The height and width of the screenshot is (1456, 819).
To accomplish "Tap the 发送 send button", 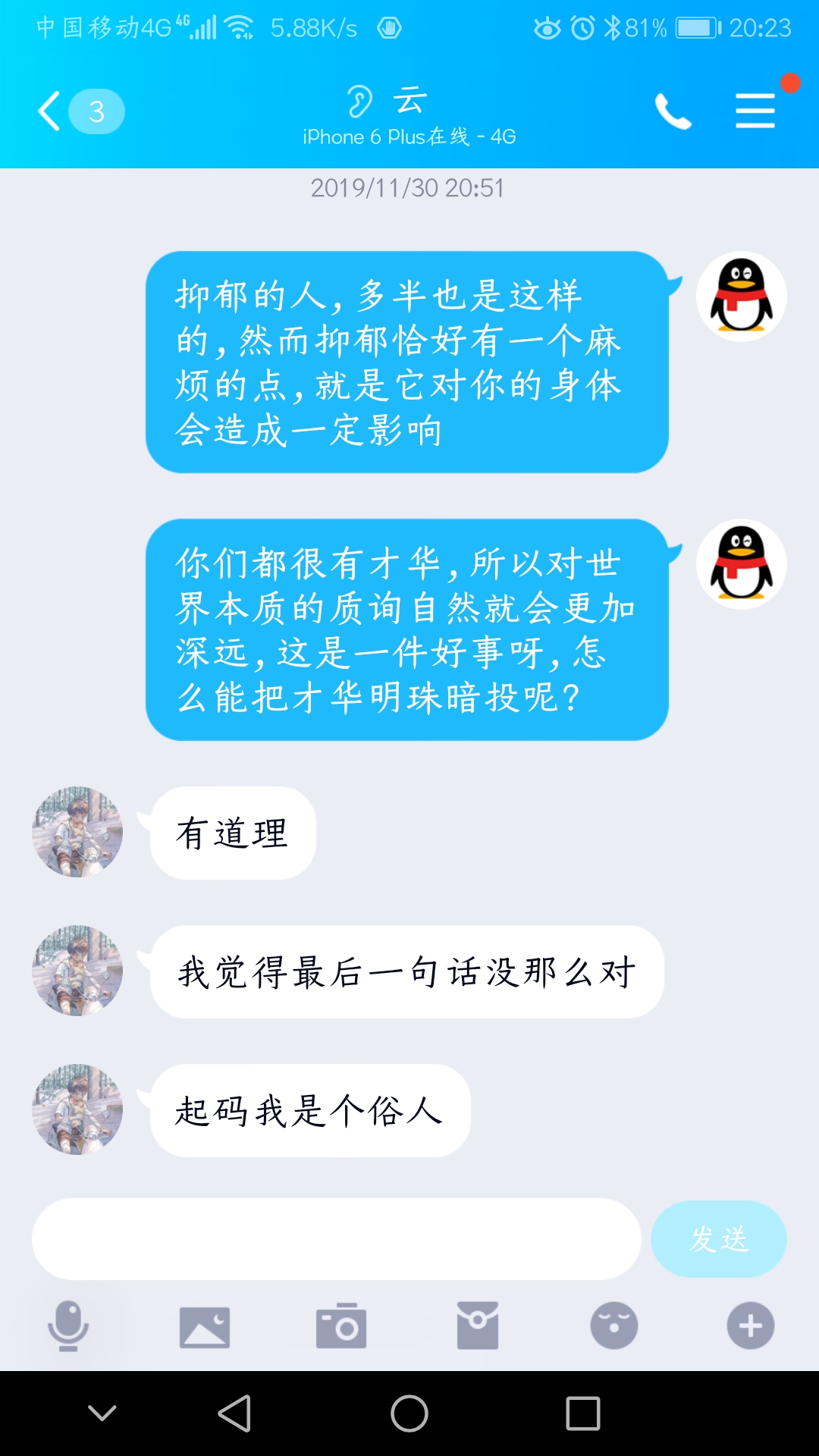I will 718,1239.
